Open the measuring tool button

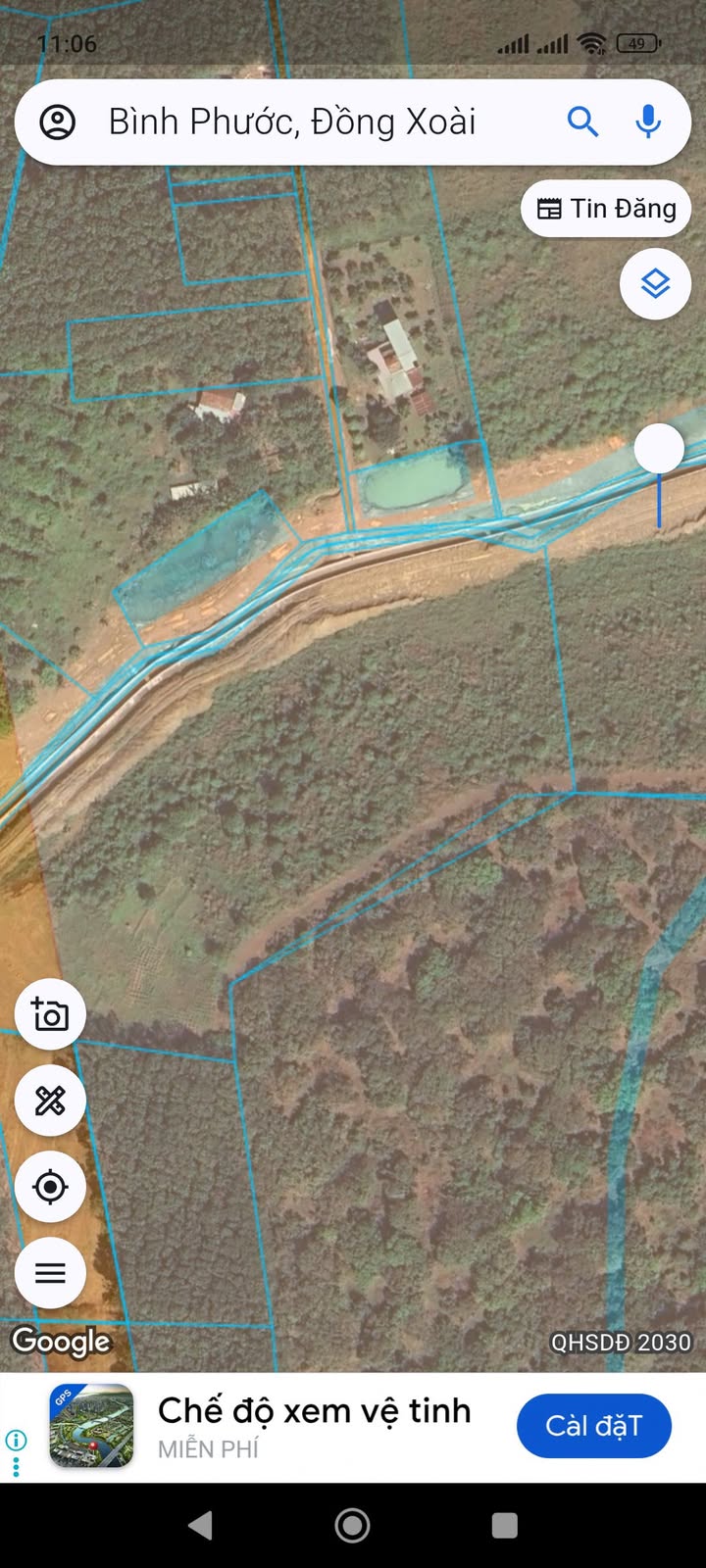pos(50,1101)
